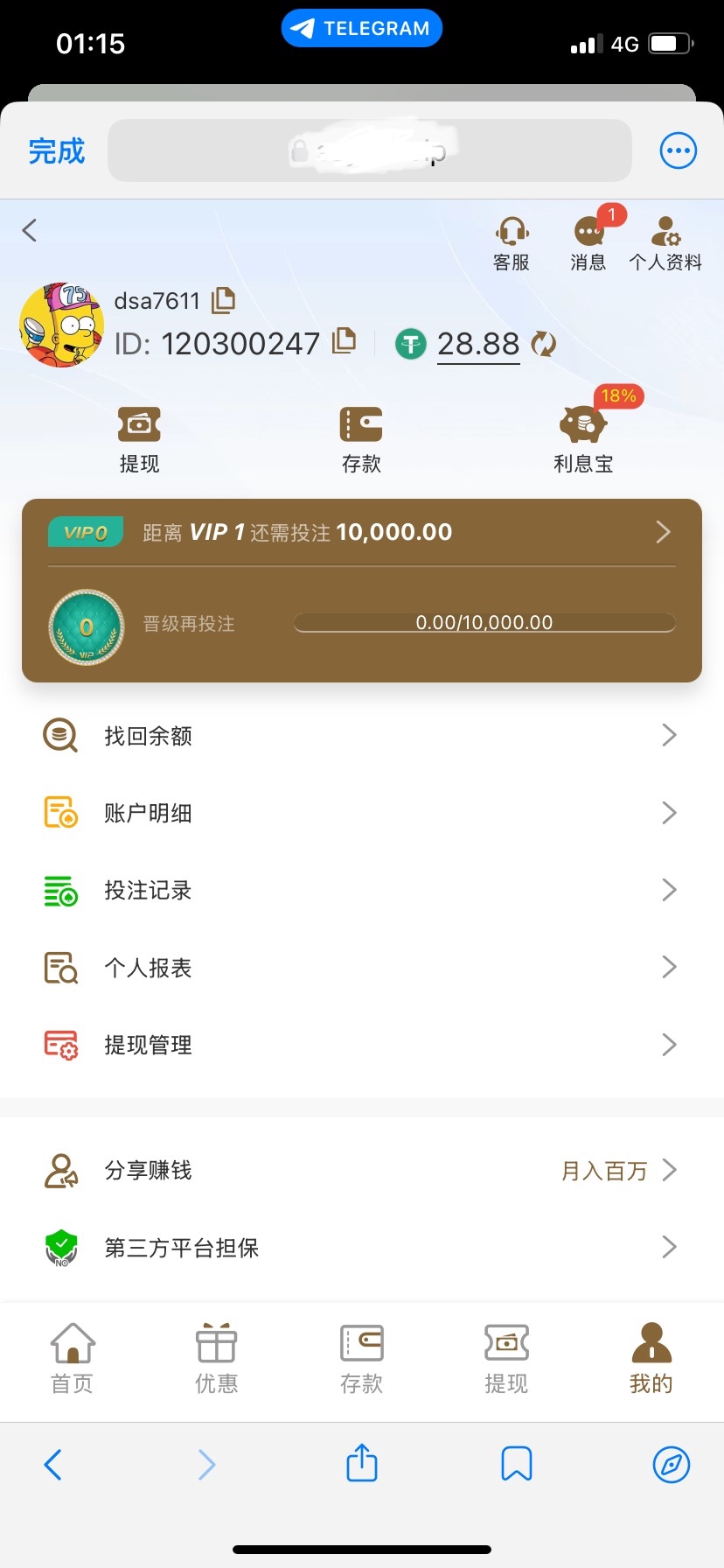The image size is (724, 1568).
Task: View 投注记录 betting records
Action: (x=362, y=890)
